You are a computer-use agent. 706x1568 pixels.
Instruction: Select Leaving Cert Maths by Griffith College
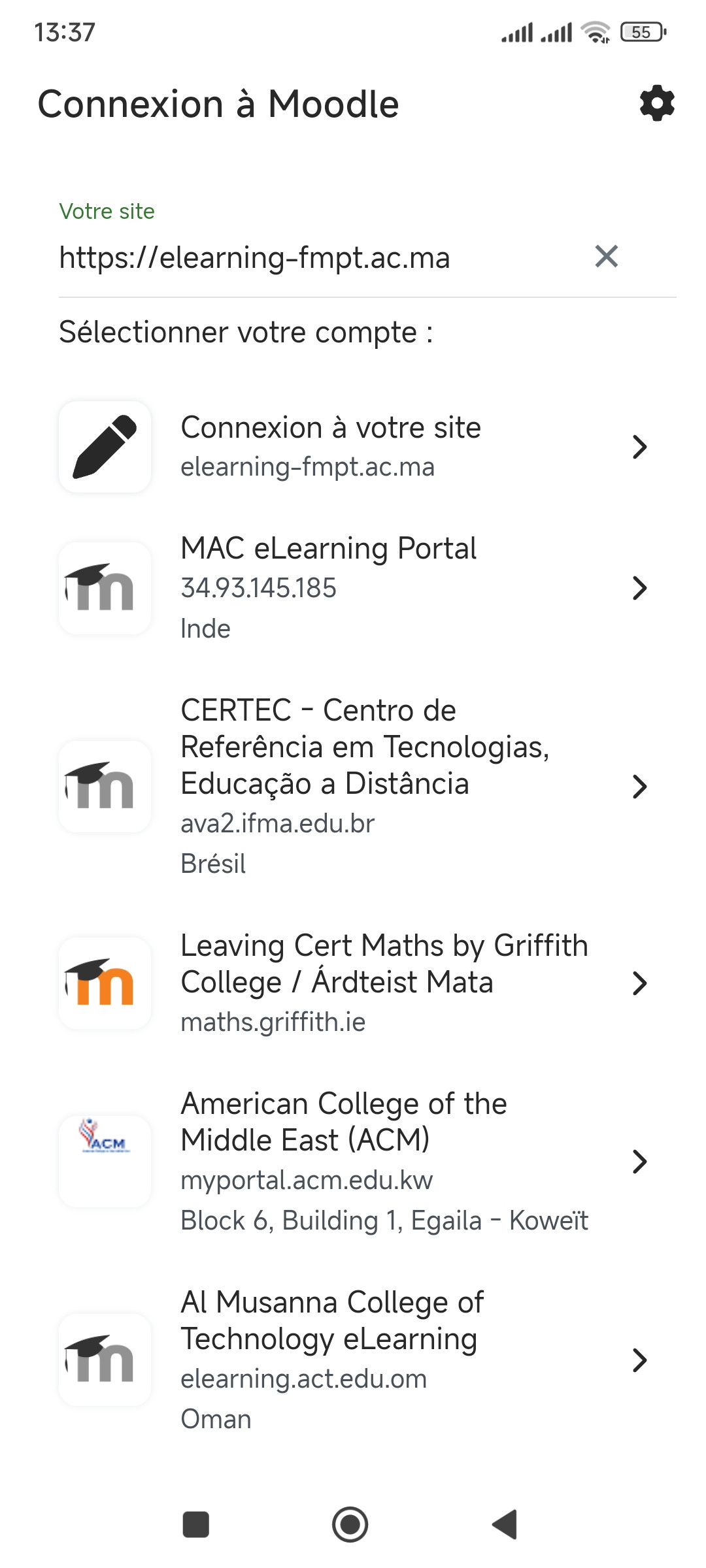pyautogui.click(x=353, y=983)
